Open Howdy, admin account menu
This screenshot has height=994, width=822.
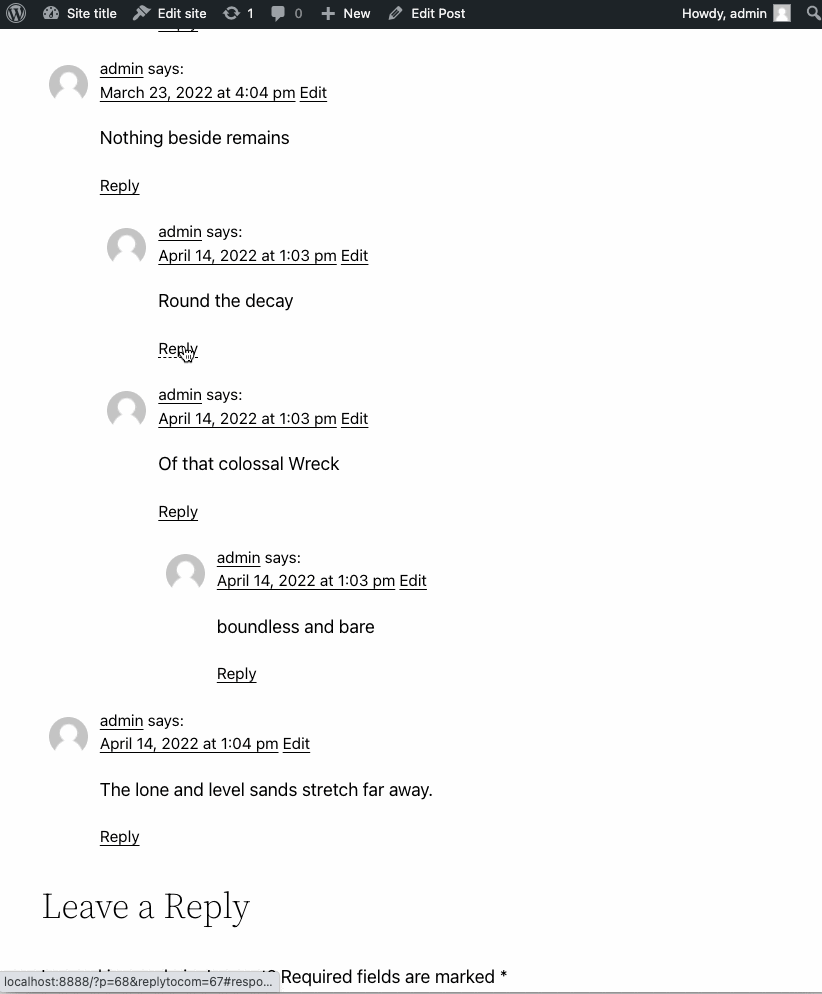point(735,13)
